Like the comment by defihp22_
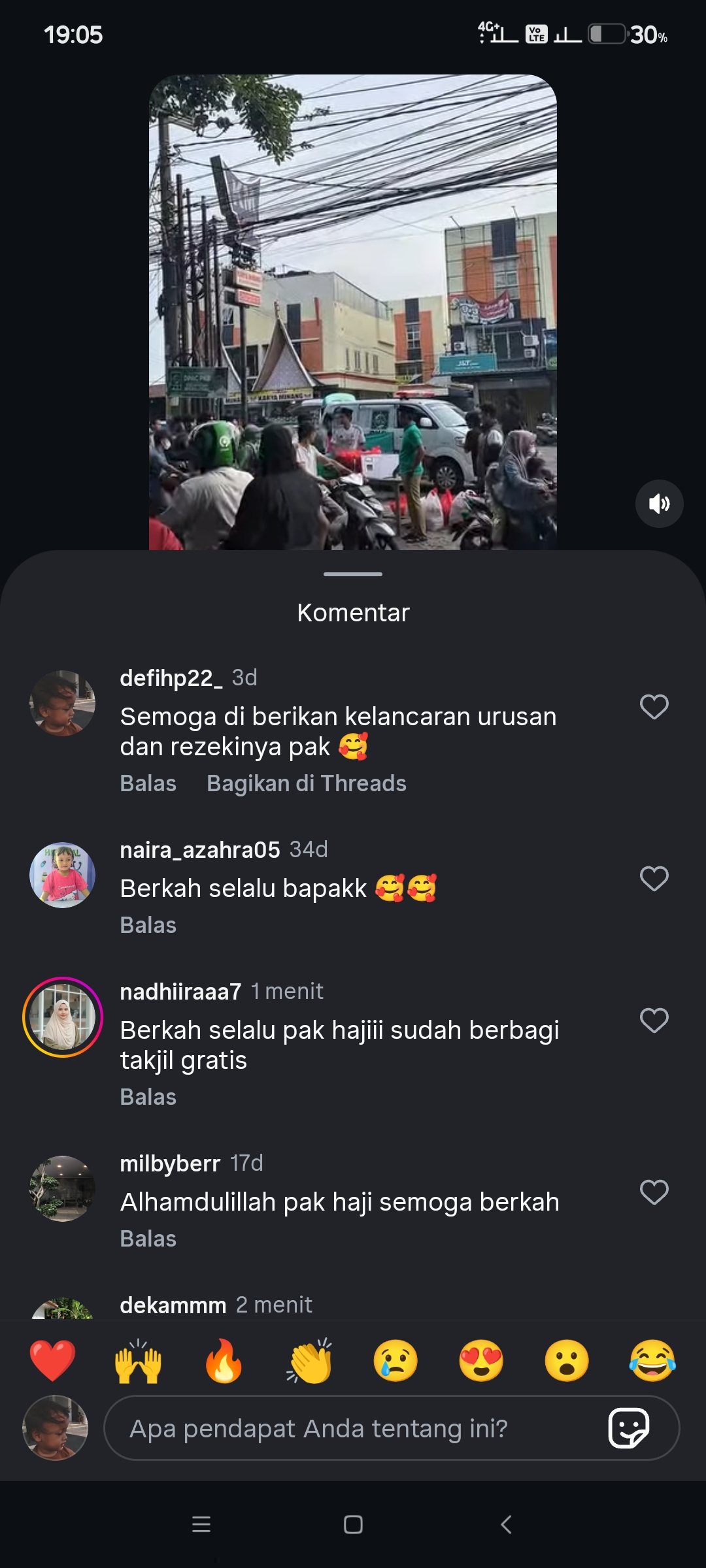This screenshot has width=706, height=1568. [x=654, y=707]
